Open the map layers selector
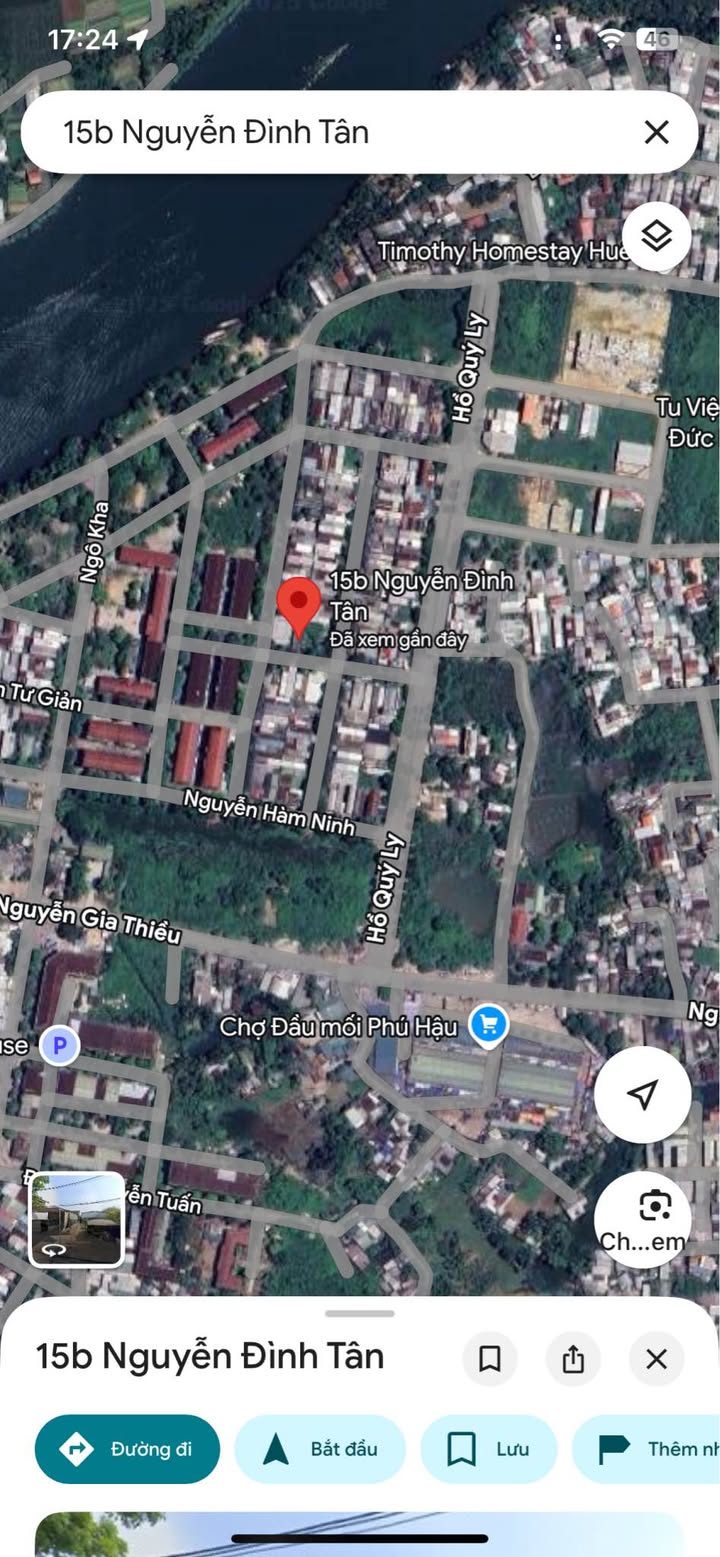 [x=656, y=237]
